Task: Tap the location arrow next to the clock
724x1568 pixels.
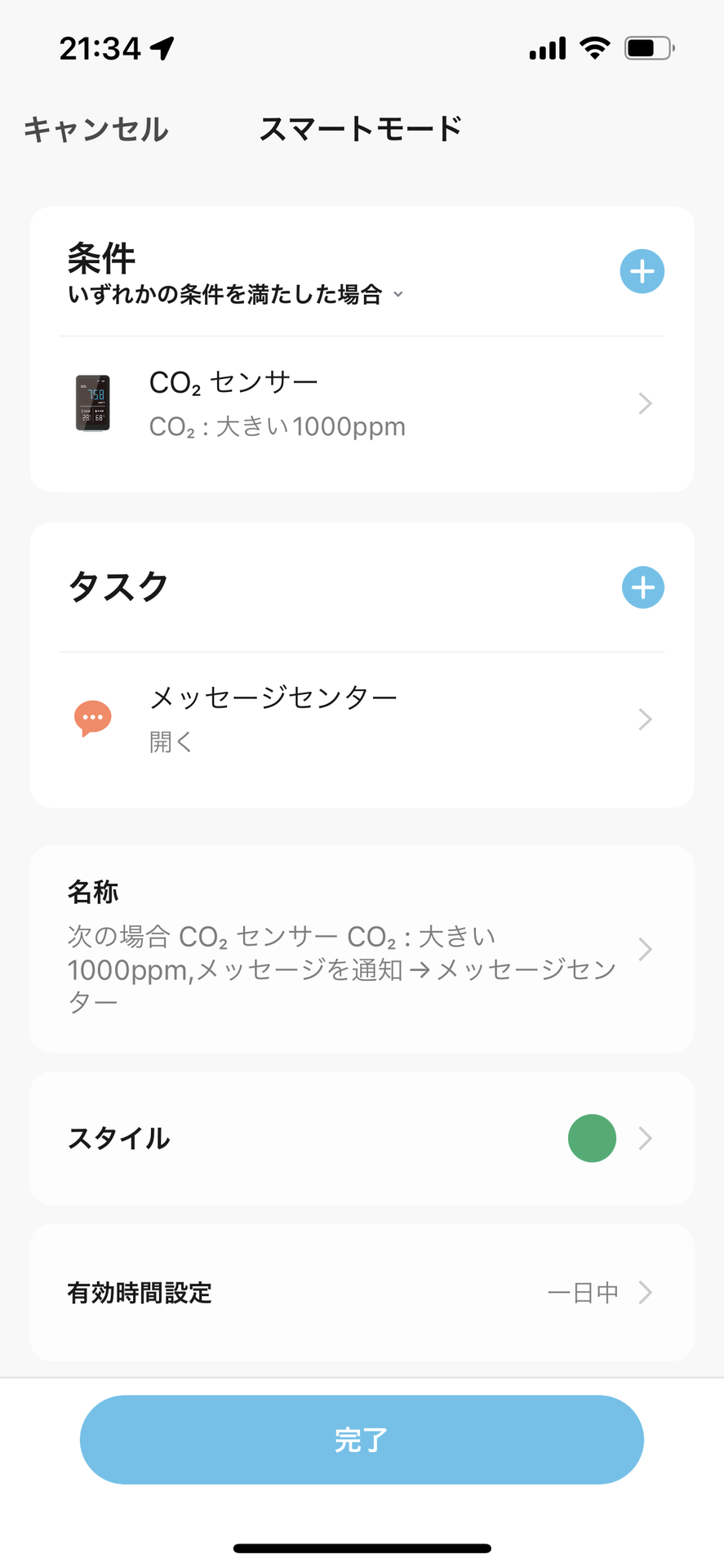Action: click(x=162, y=47)
